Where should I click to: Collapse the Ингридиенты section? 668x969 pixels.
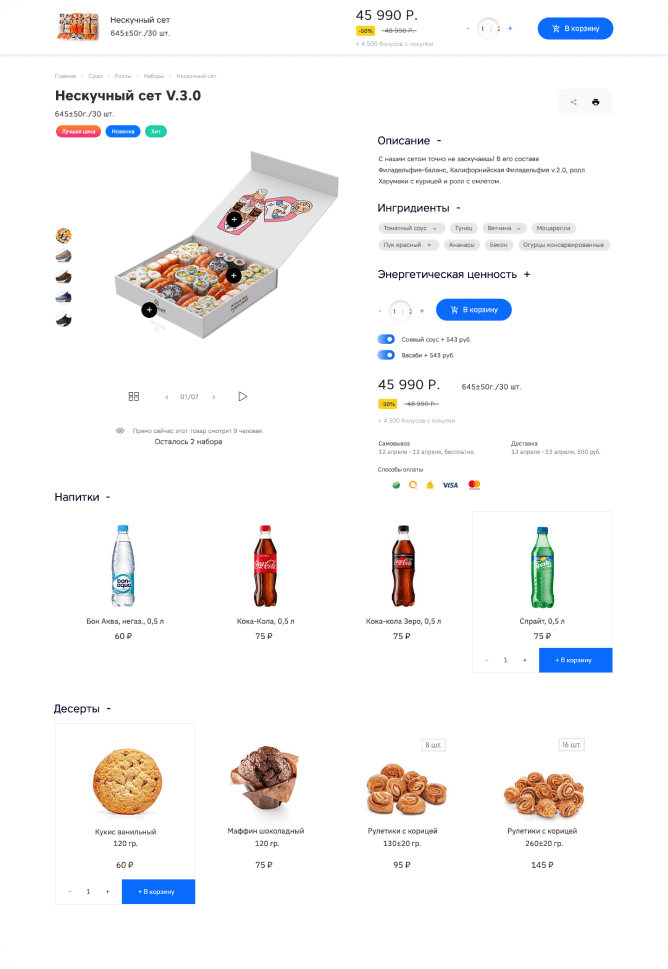[x=458, y=208]
